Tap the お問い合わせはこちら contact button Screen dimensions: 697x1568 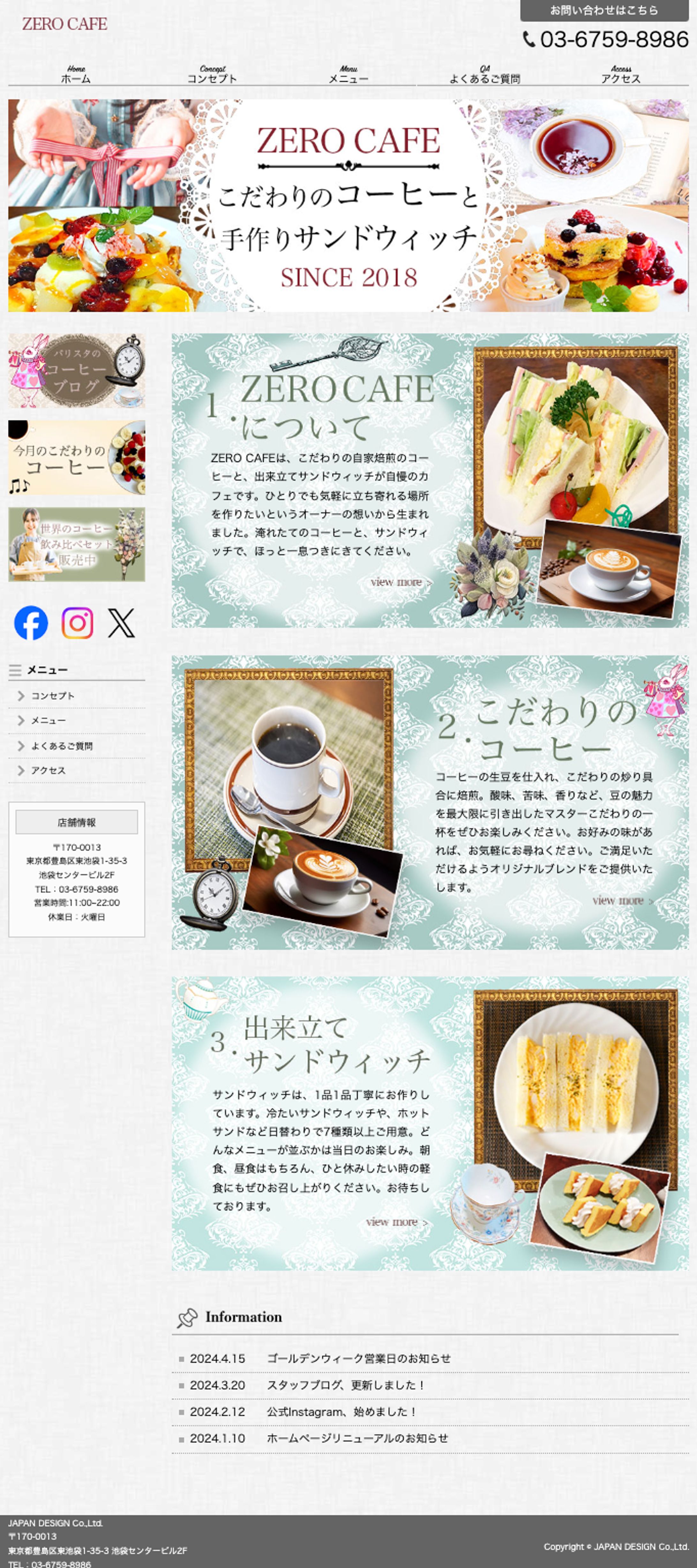coord(604,10)
